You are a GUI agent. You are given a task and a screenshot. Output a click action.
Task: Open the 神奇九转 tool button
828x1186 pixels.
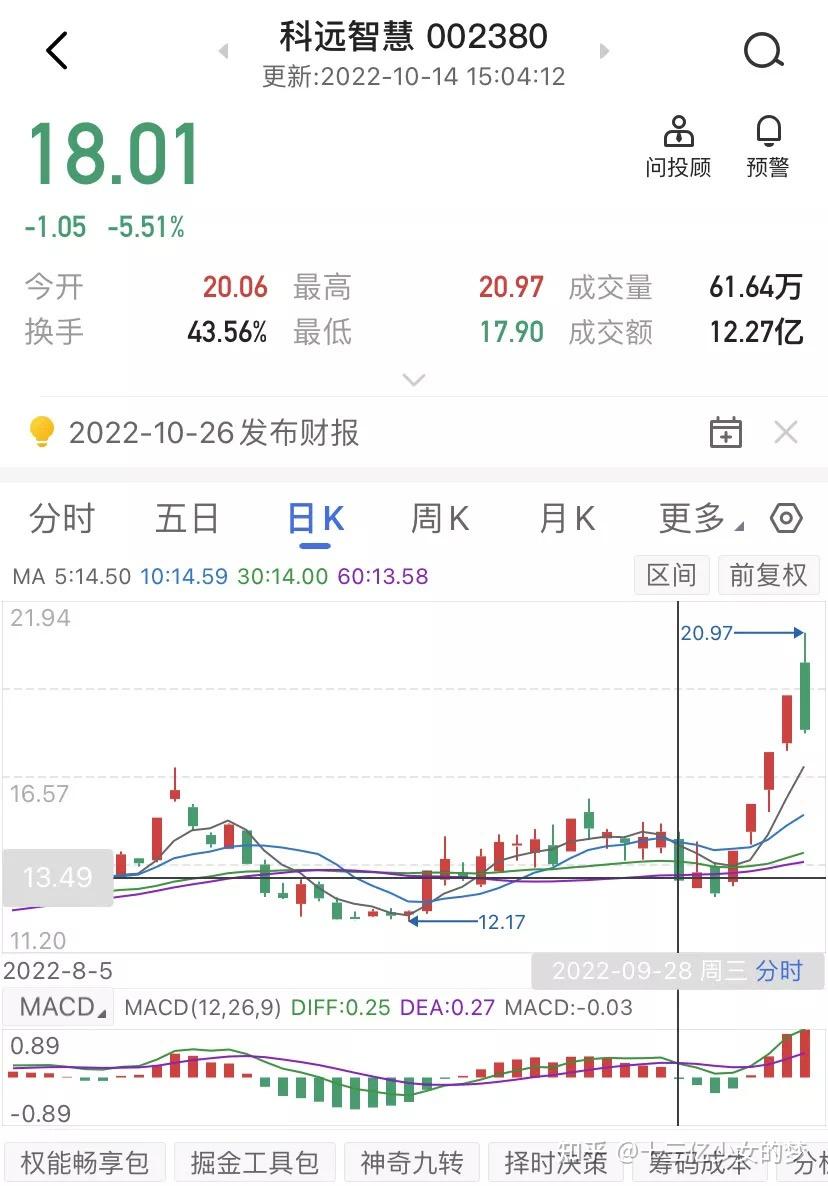[413, 1162]
